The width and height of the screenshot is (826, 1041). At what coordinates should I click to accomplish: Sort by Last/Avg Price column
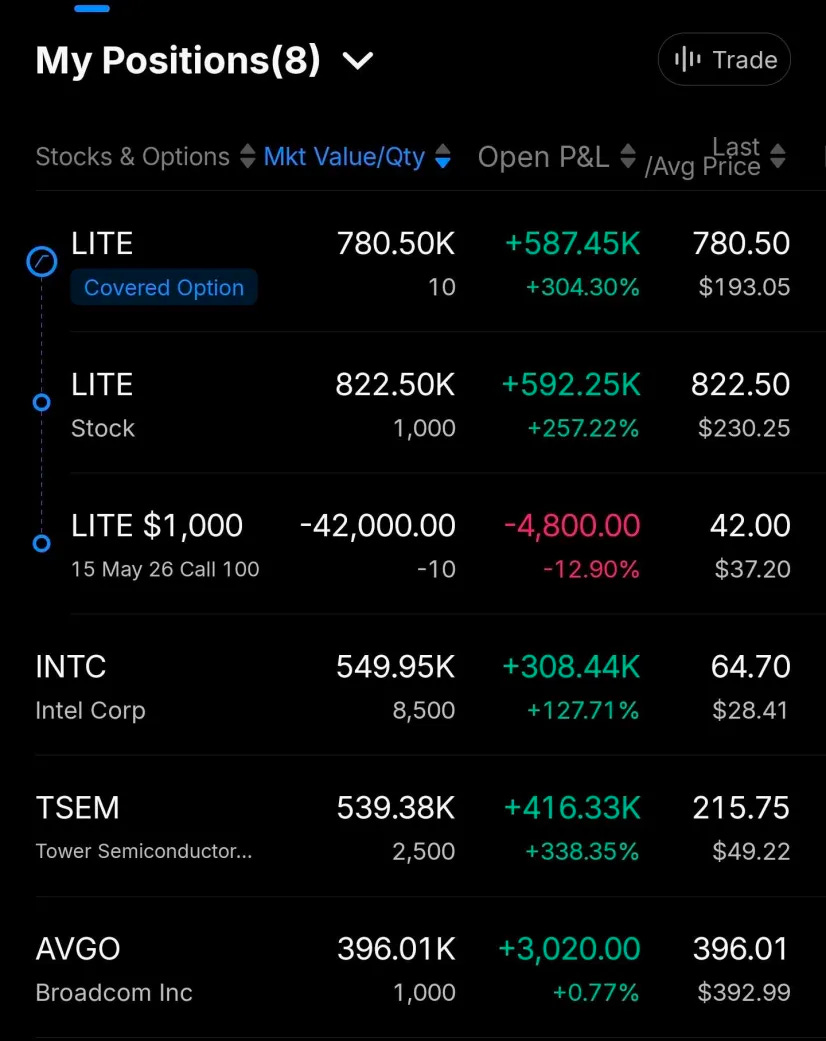[x=715, y=157]
